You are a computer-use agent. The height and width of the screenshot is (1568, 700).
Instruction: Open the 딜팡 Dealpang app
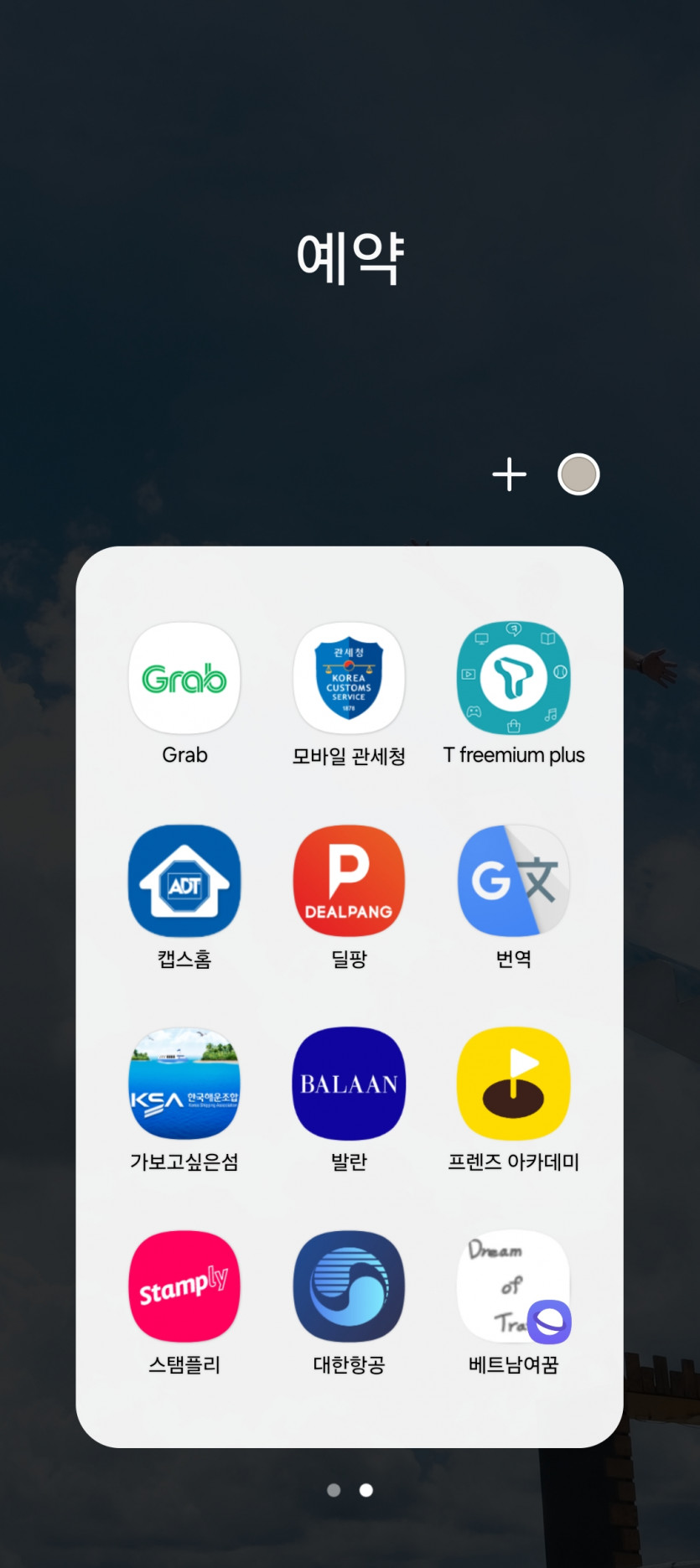(349, 882)
